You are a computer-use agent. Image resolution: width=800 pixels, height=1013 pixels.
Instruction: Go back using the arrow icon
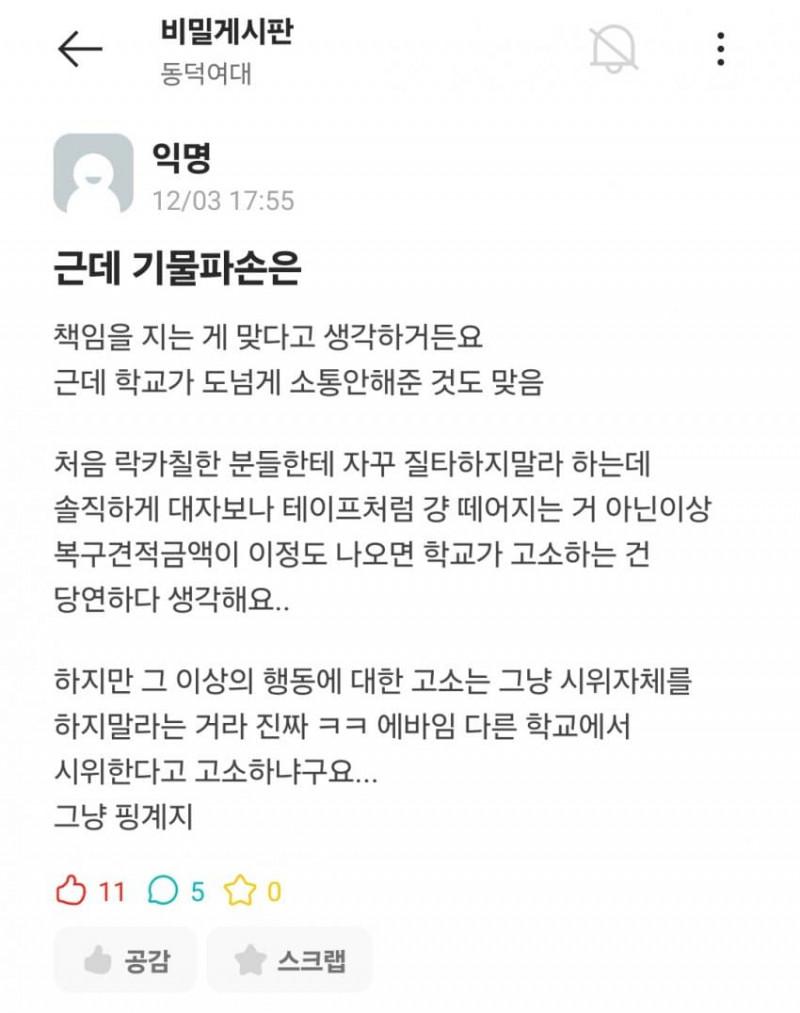[x=80, y=48]
